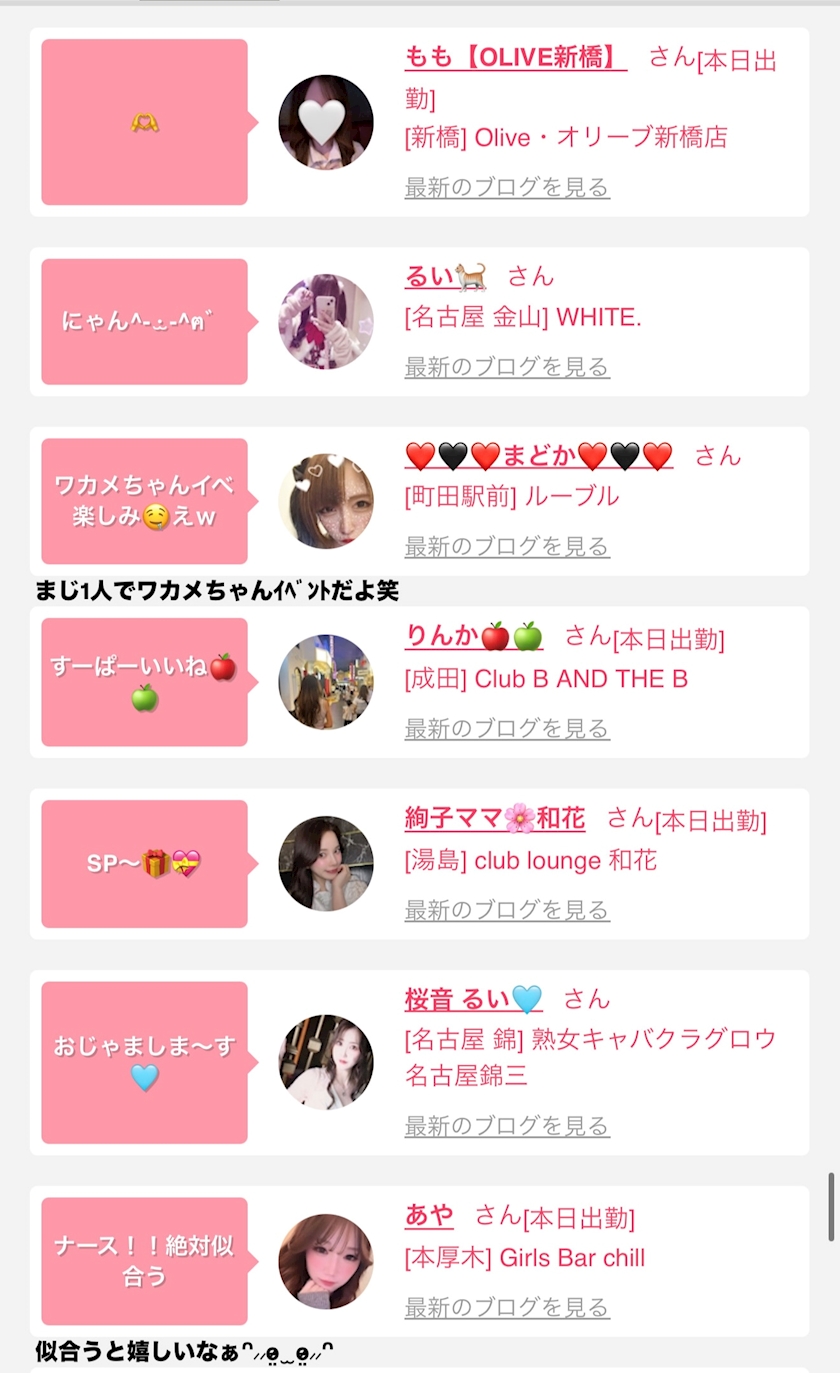Open りんか's avatar photo
This screenshot has height=1373, width=840.
tap(326, 682)
